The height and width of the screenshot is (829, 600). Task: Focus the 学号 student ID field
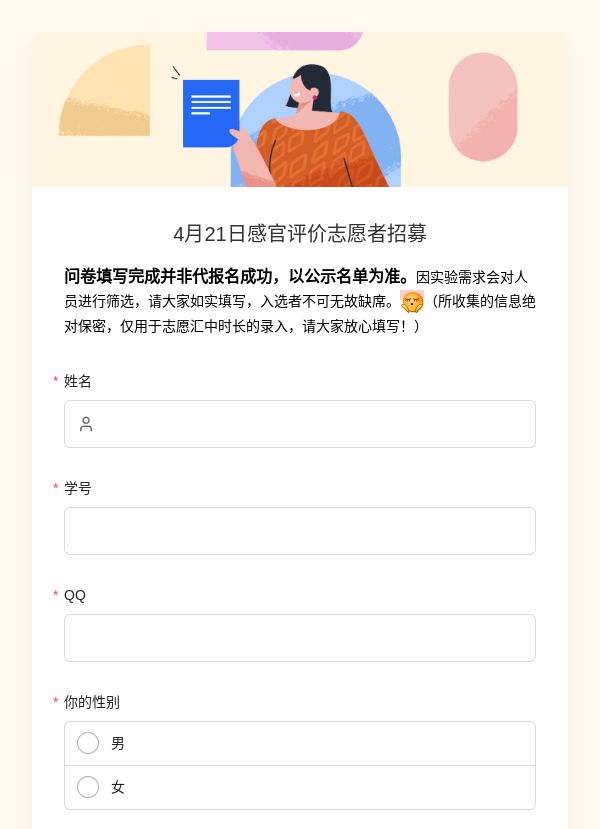point(300,531)
